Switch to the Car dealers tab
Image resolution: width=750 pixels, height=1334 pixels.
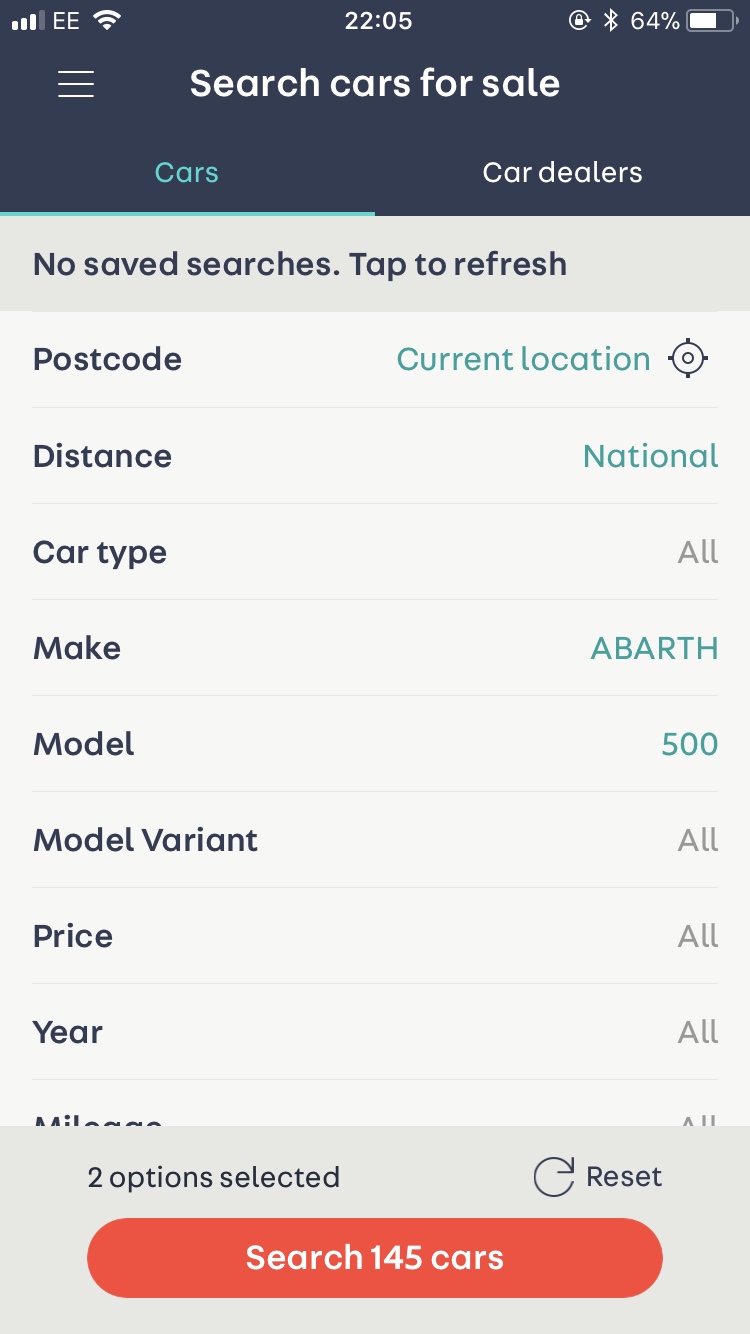562,172
